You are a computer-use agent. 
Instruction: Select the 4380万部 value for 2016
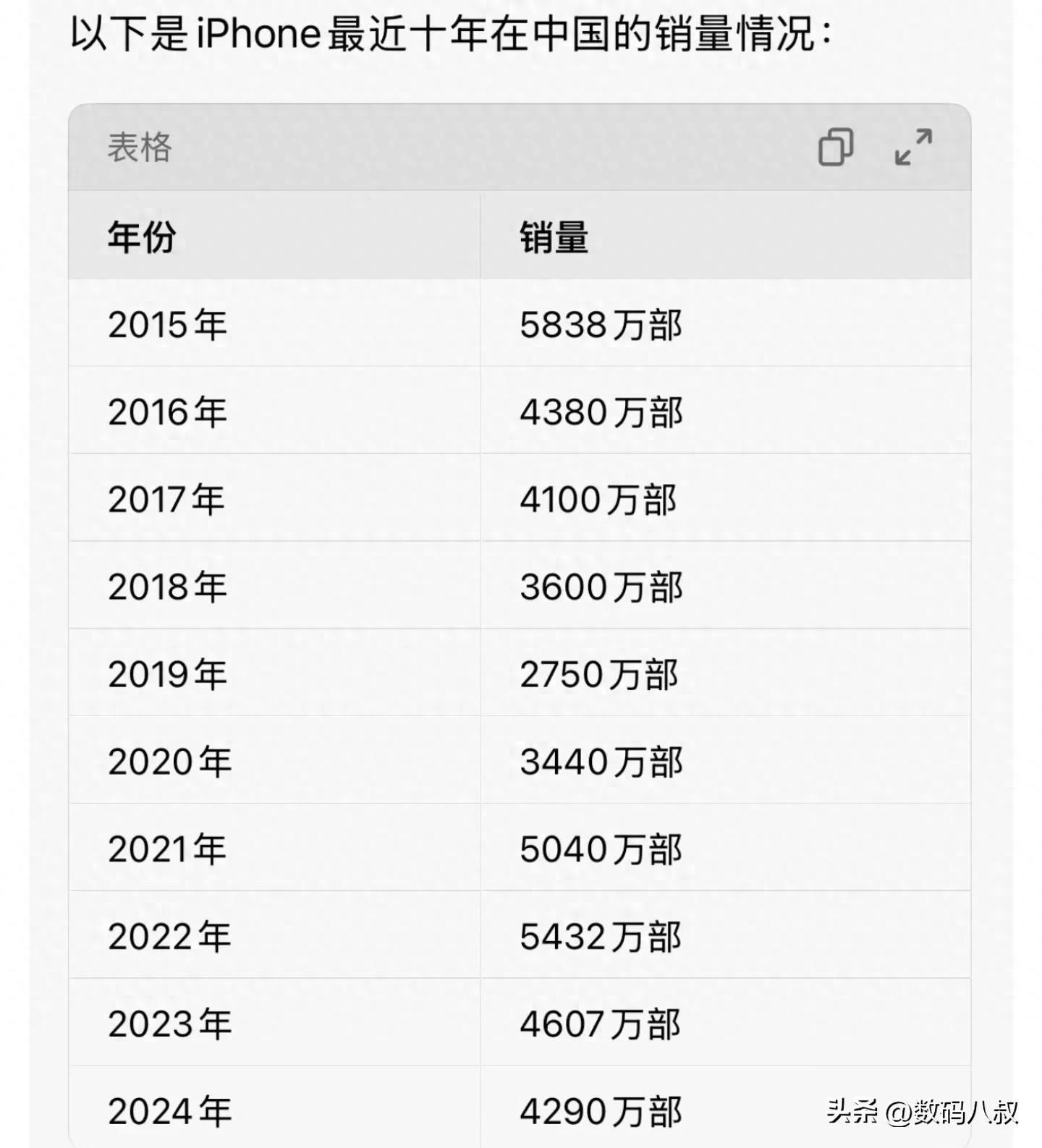pyautogui.click(x=598, y=413)
